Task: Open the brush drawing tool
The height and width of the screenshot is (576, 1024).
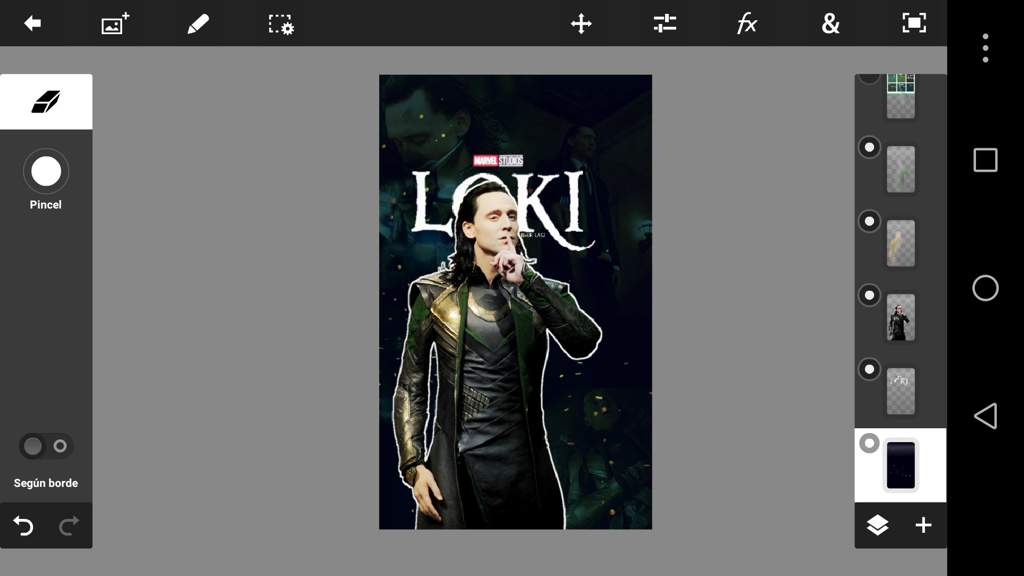Action: (198, 24)
